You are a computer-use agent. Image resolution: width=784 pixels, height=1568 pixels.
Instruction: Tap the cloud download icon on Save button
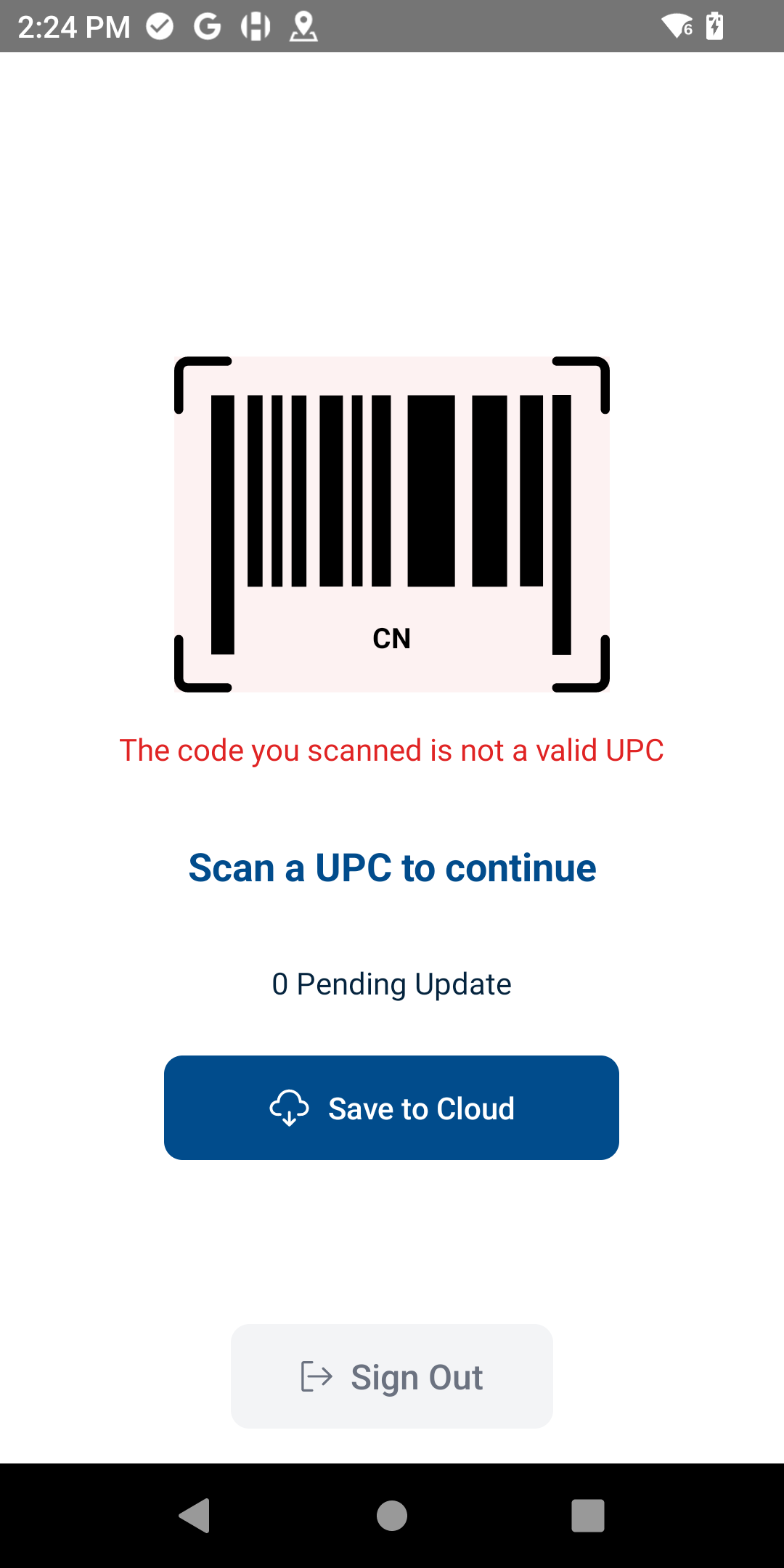pos(290,1107)
